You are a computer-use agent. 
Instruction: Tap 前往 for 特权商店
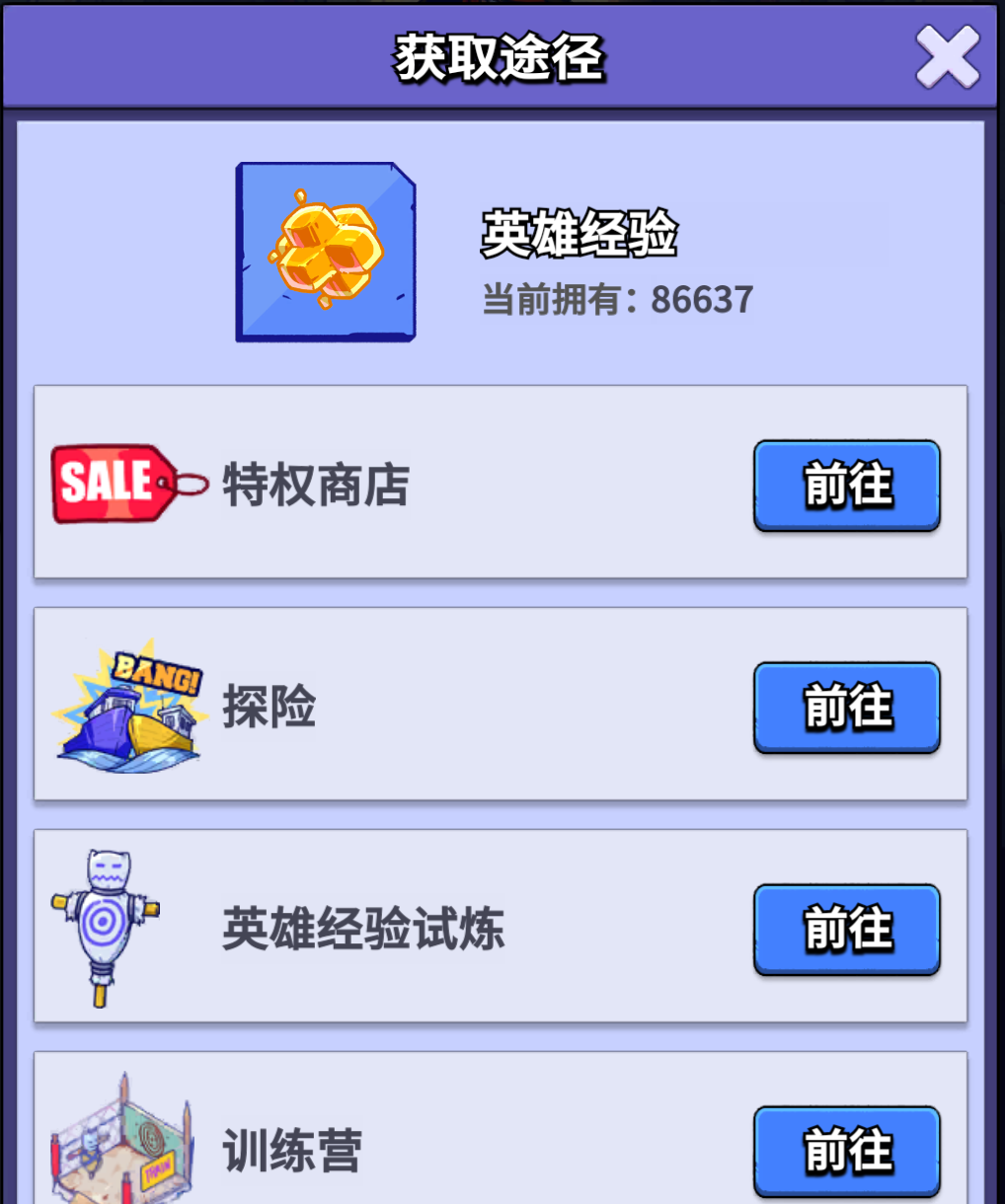coord(846,486)
